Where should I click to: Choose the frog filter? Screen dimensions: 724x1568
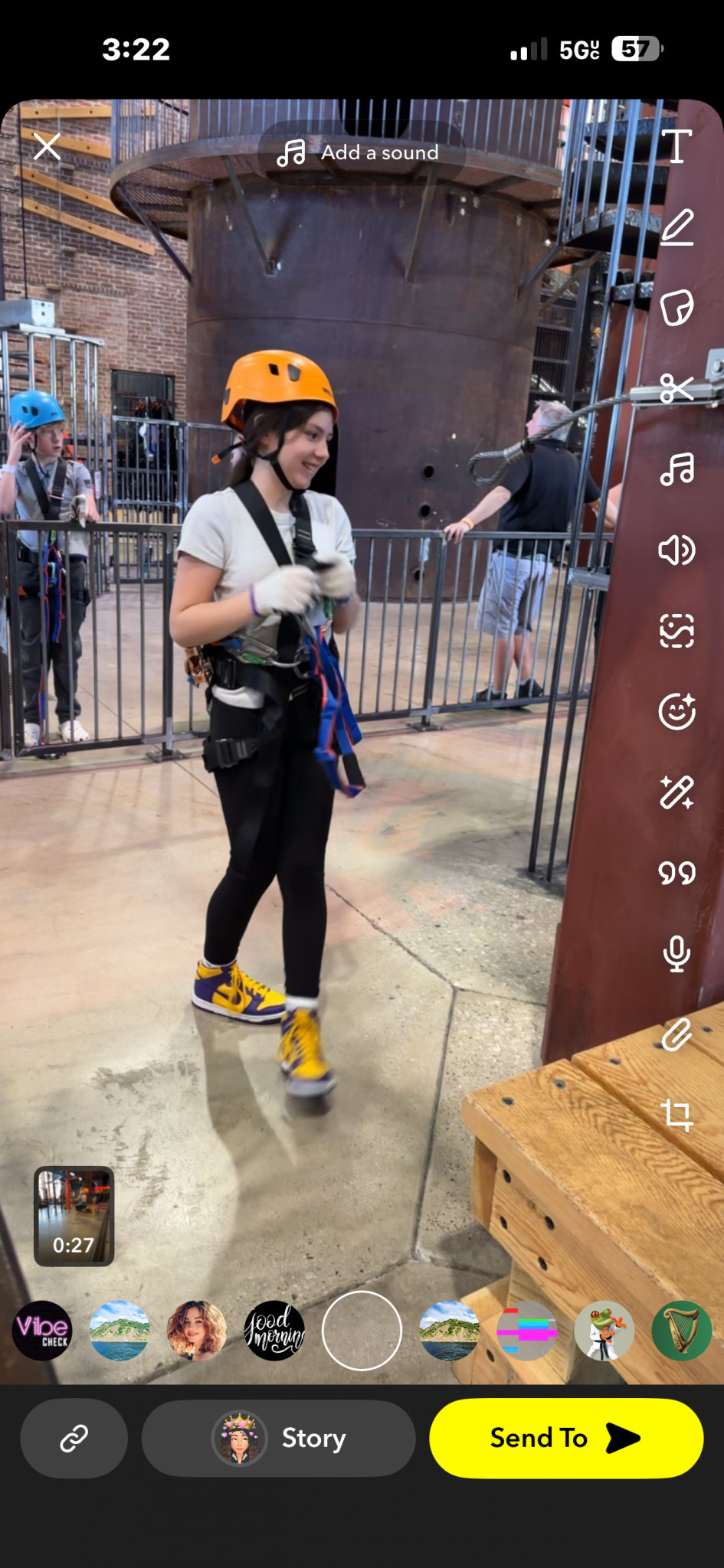click(604, 1331)
